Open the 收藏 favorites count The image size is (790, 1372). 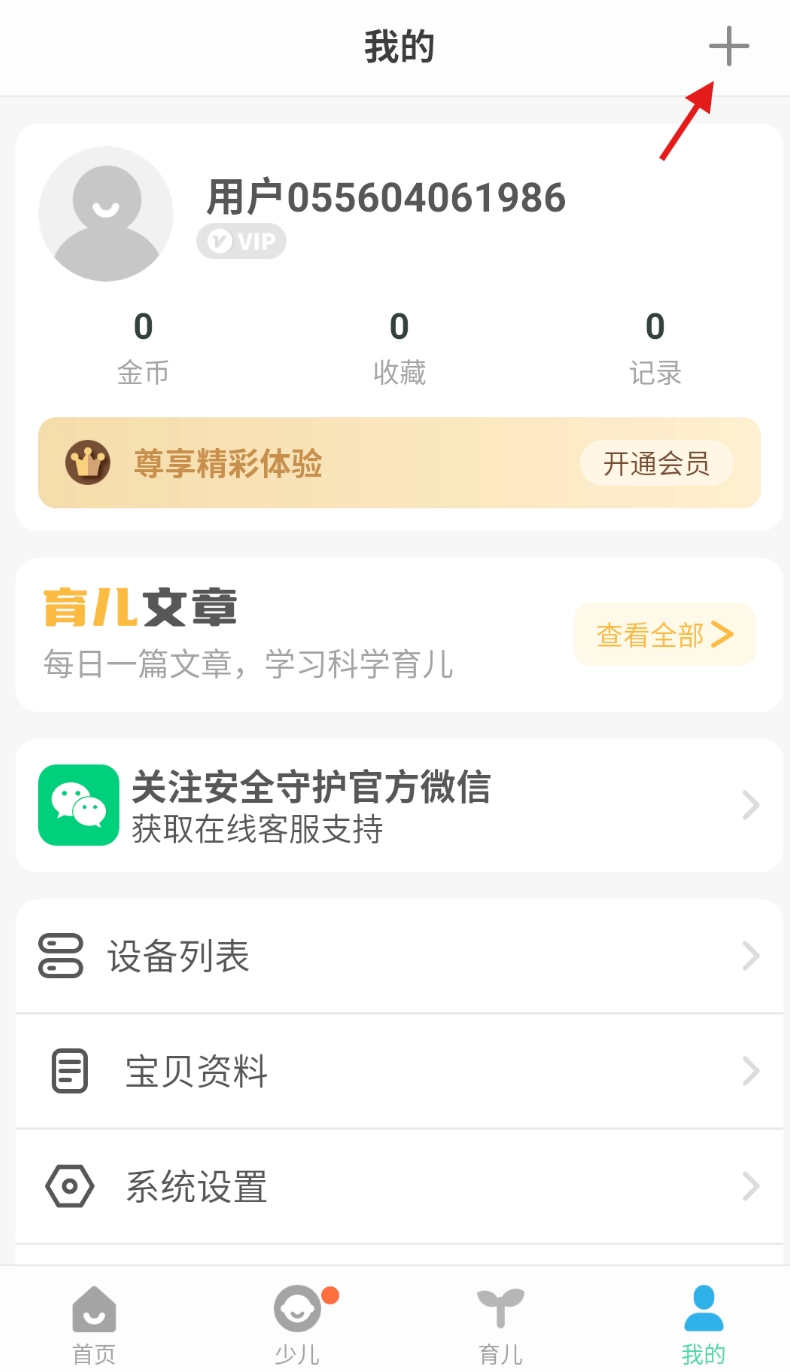(x=399, y=347)
